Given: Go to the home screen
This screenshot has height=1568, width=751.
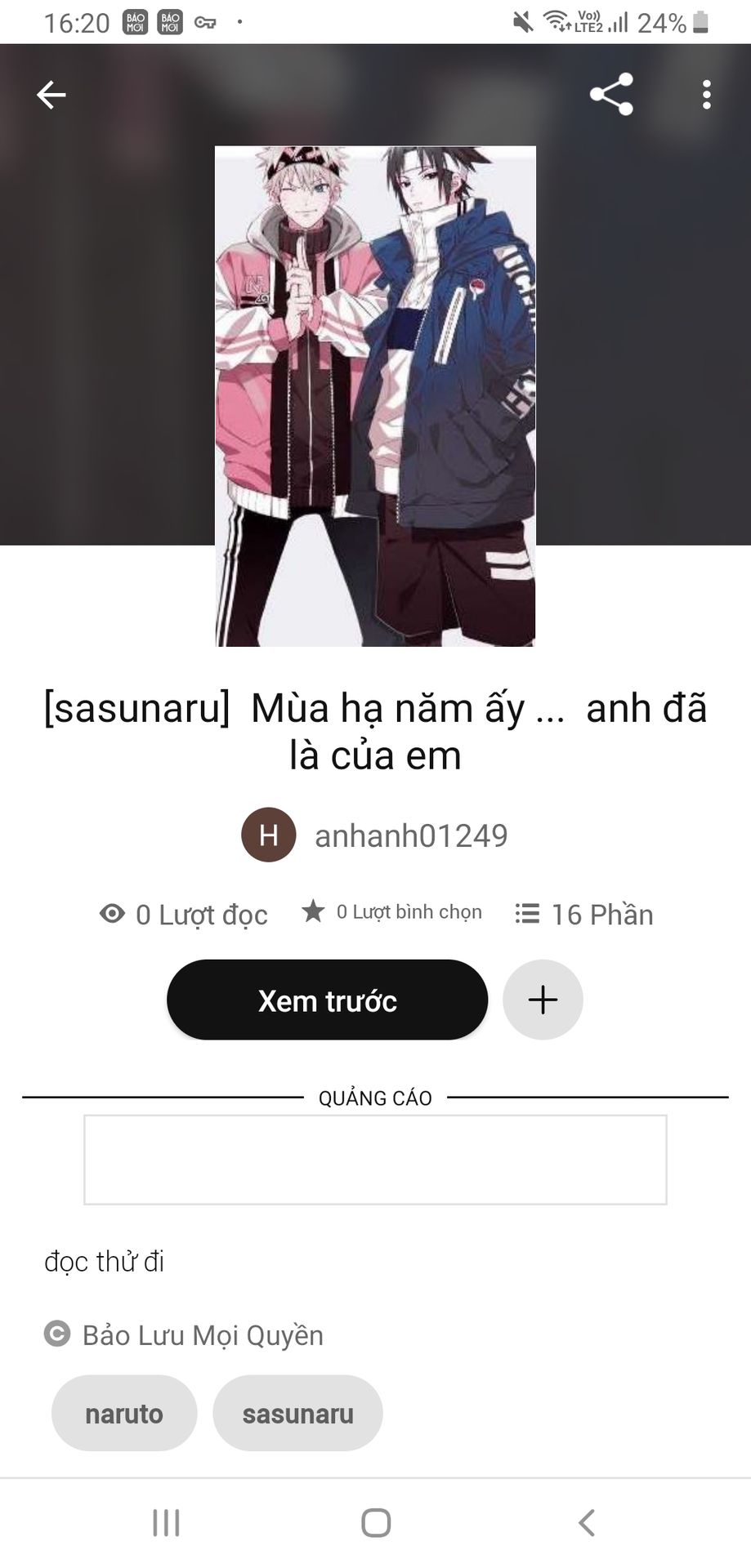Looking at the screenshot, I should (376, 1522).
